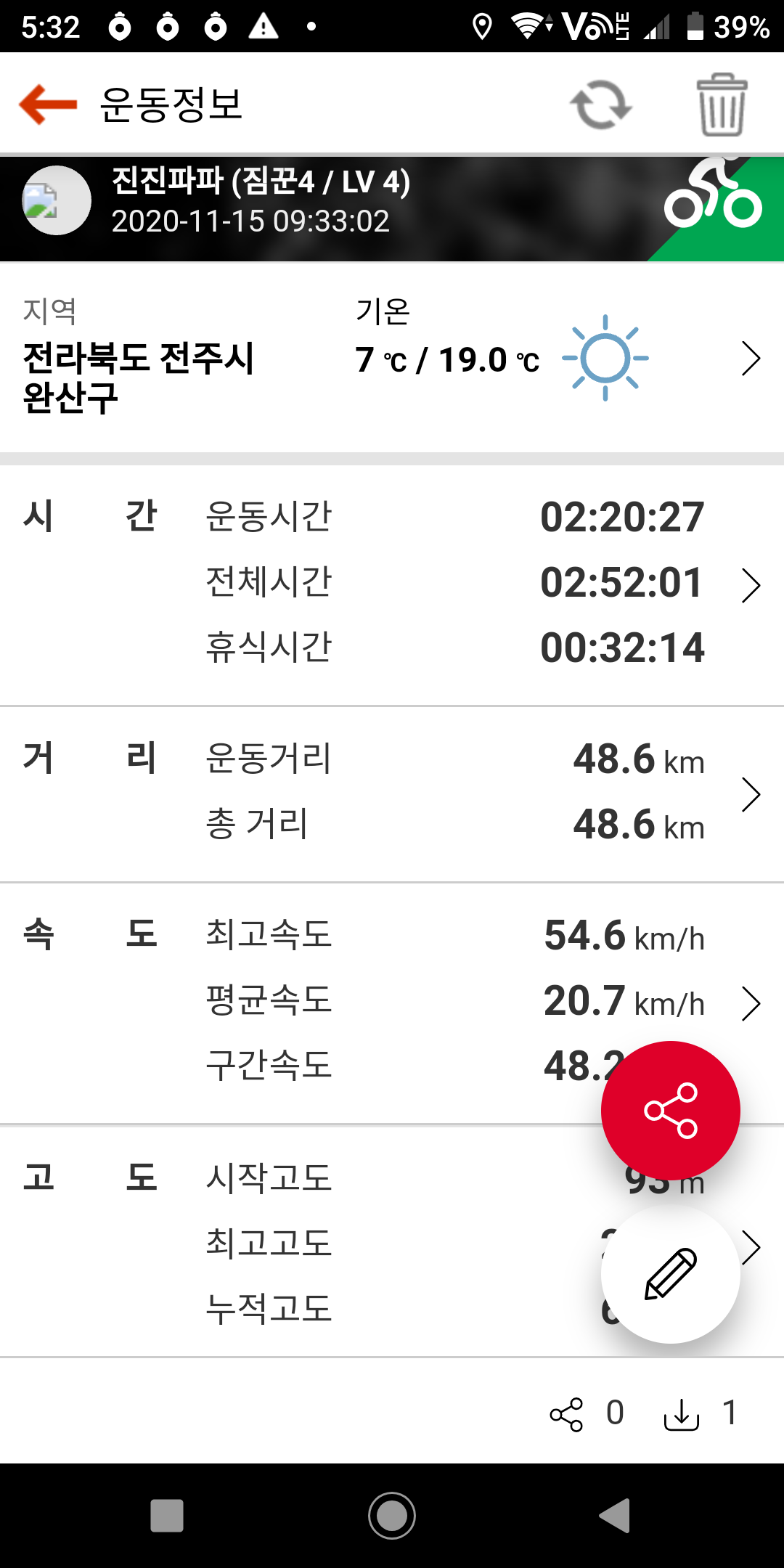Image resolution: width=784 pixels, height=1568 pixels.
Task: Go back using the orange arrow
Action: 48,105
